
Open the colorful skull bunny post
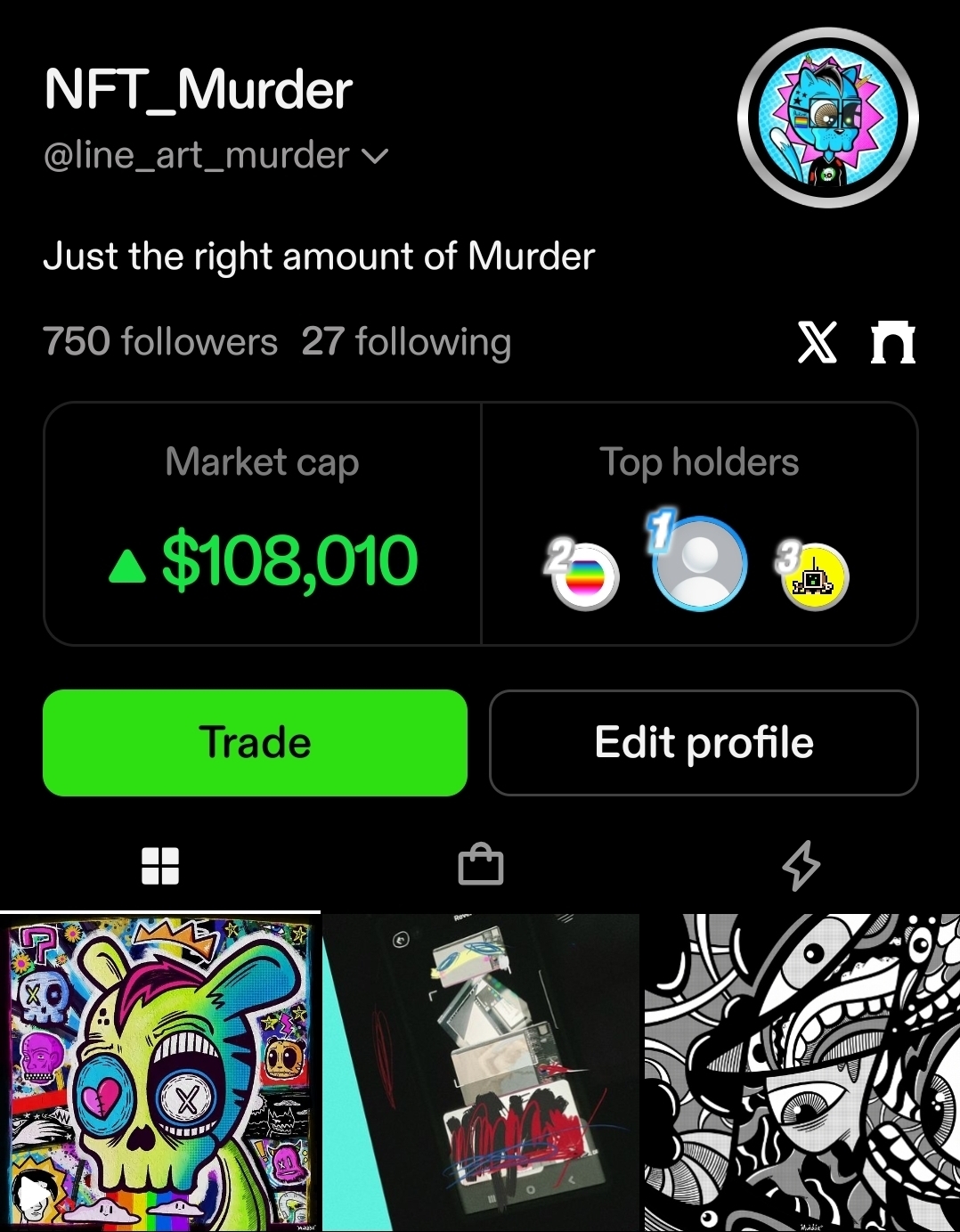click(x=160, y=1073)
